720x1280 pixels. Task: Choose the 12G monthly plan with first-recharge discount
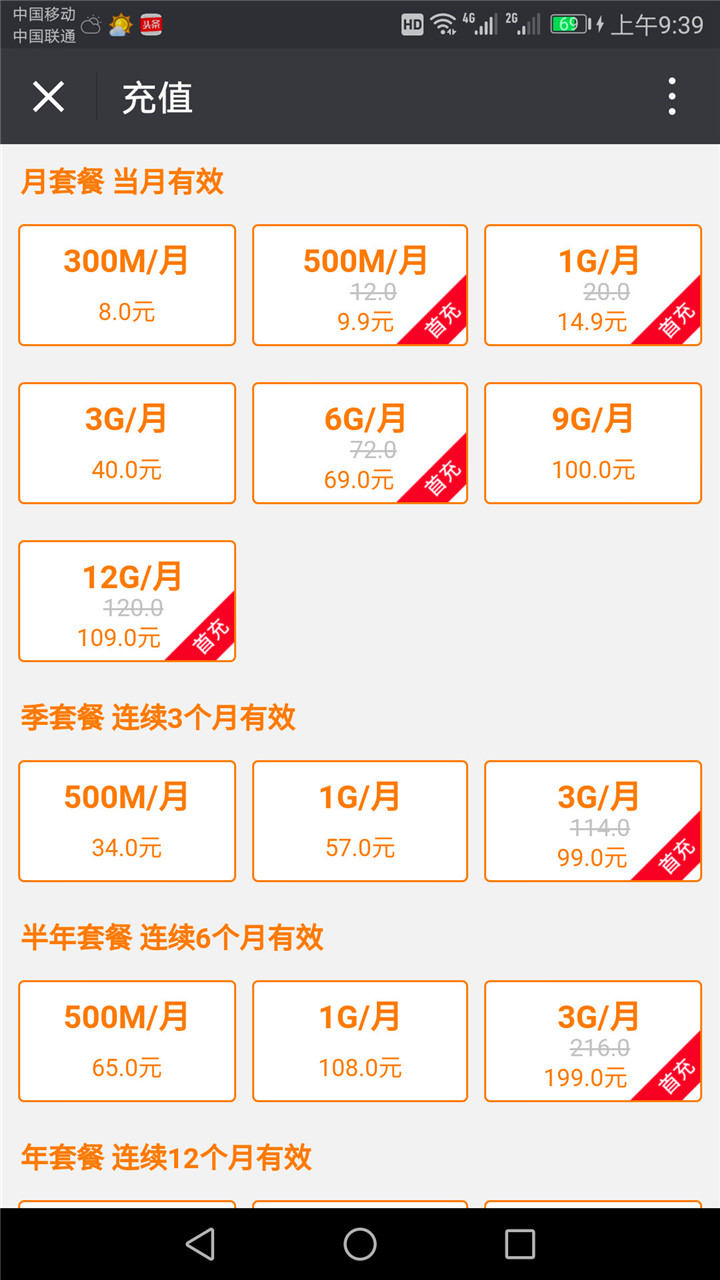[126, 600]
